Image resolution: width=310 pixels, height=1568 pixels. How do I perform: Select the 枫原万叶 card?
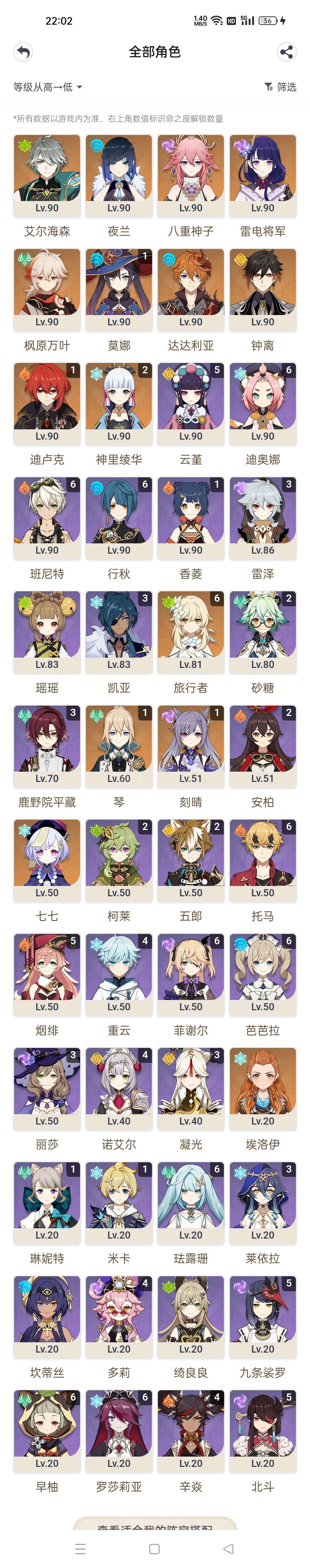click(47, 290)
